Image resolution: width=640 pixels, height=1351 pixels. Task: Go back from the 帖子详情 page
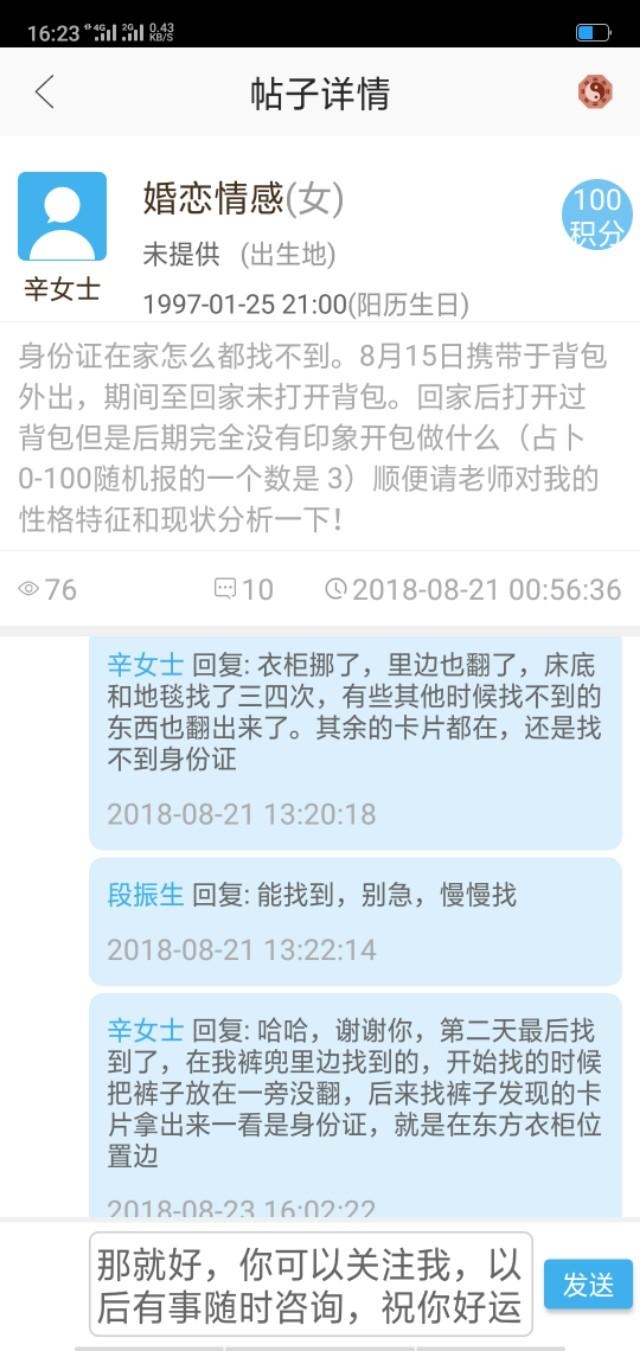[x=44, y=93]
